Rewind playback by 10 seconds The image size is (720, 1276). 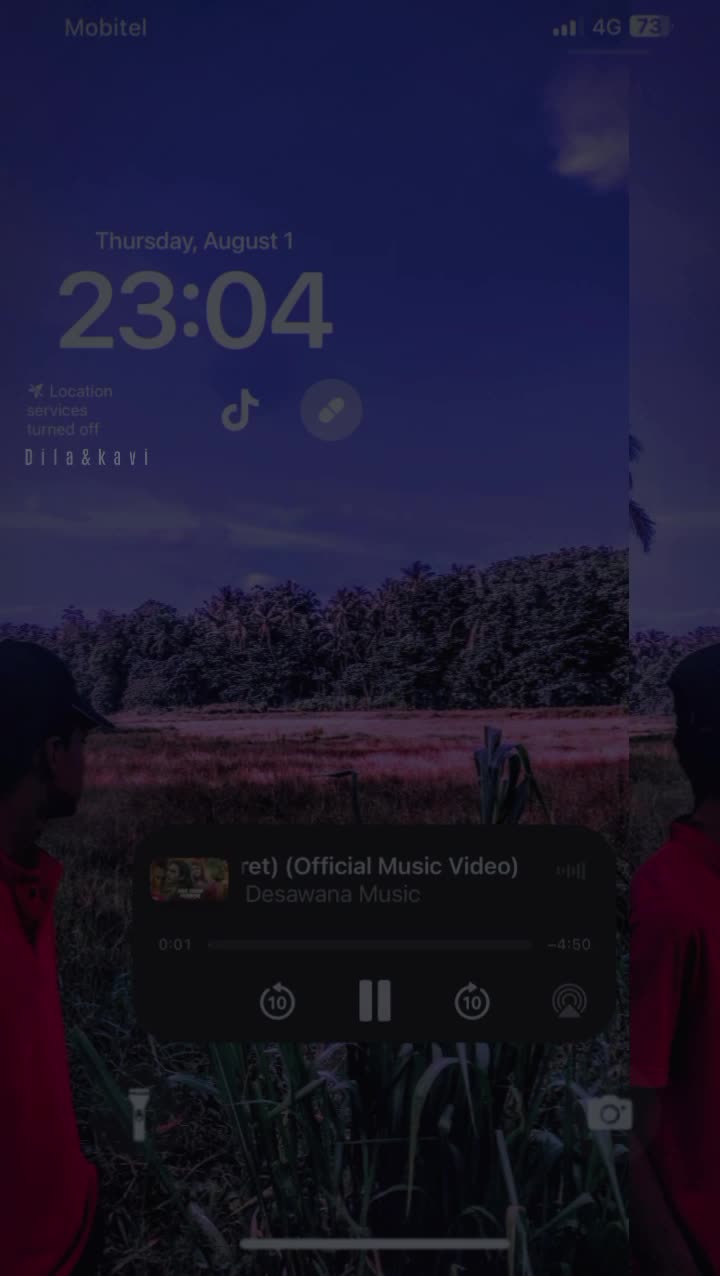277,1001
